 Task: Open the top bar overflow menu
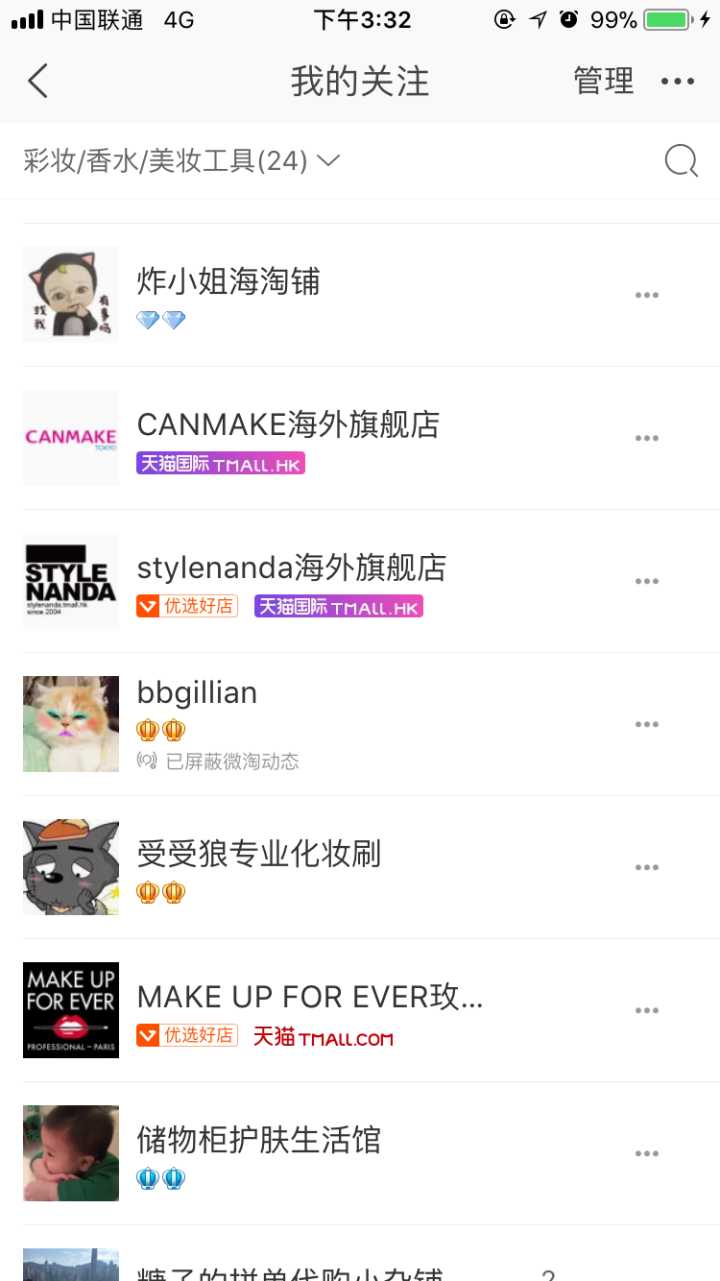click(677, 81)
